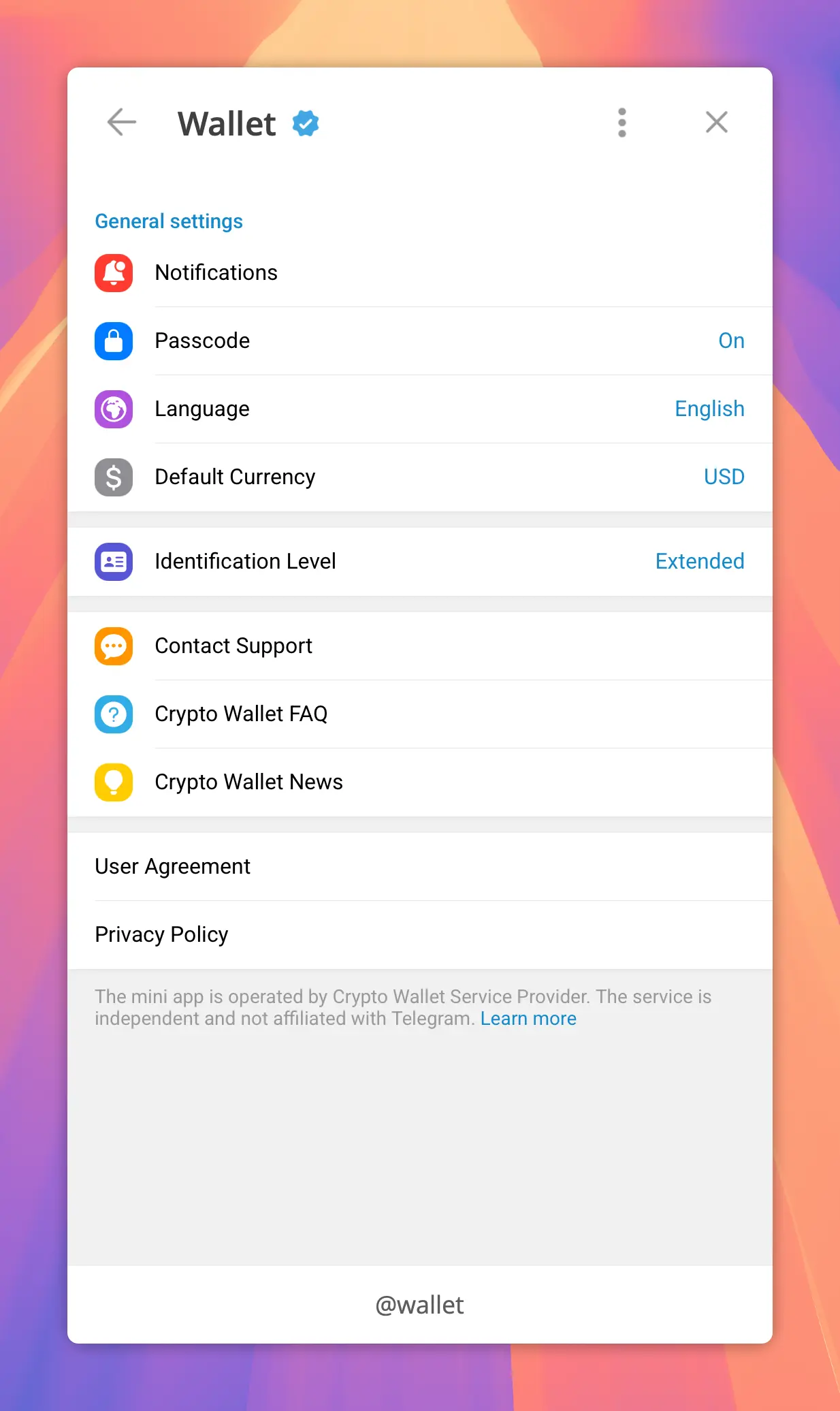This screenshot has width=840, height=1411.
Task: Open the Identification Level ID card icon
Action: point(113,561)
